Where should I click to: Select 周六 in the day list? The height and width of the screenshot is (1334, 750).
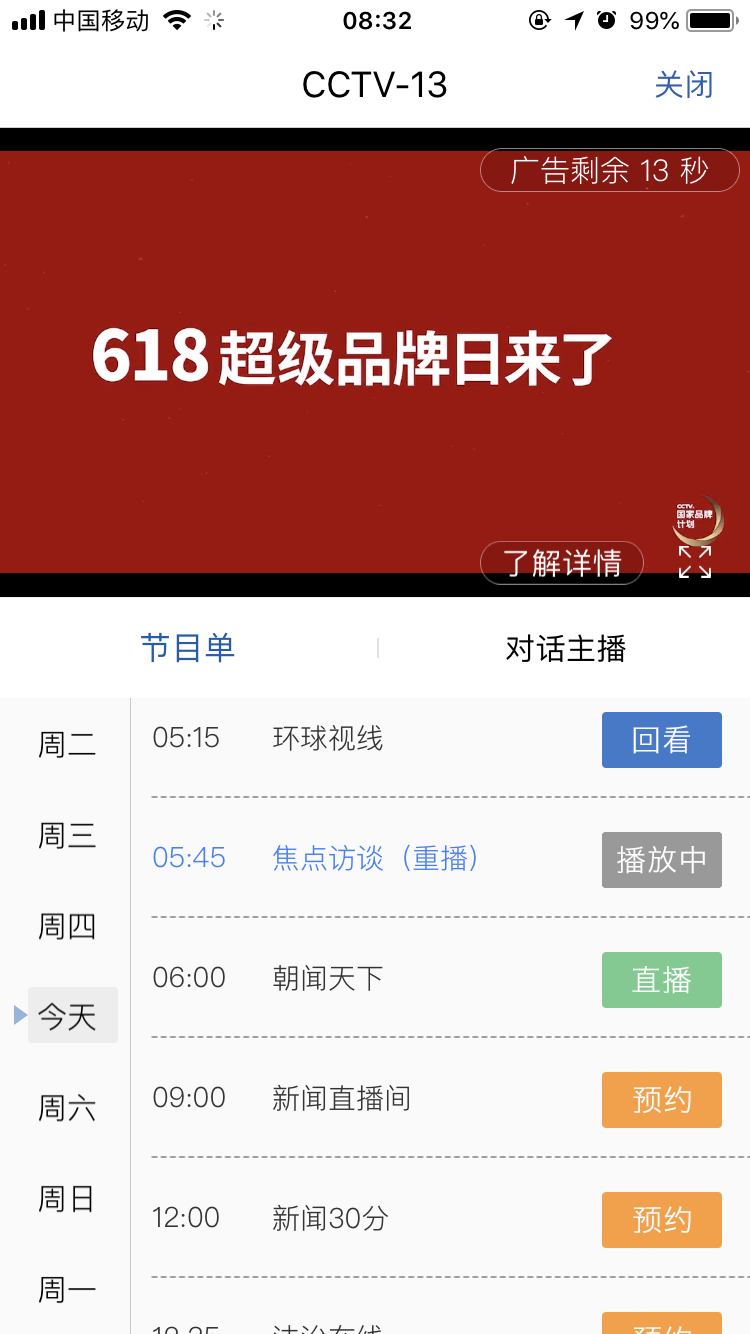(67, 1108)
